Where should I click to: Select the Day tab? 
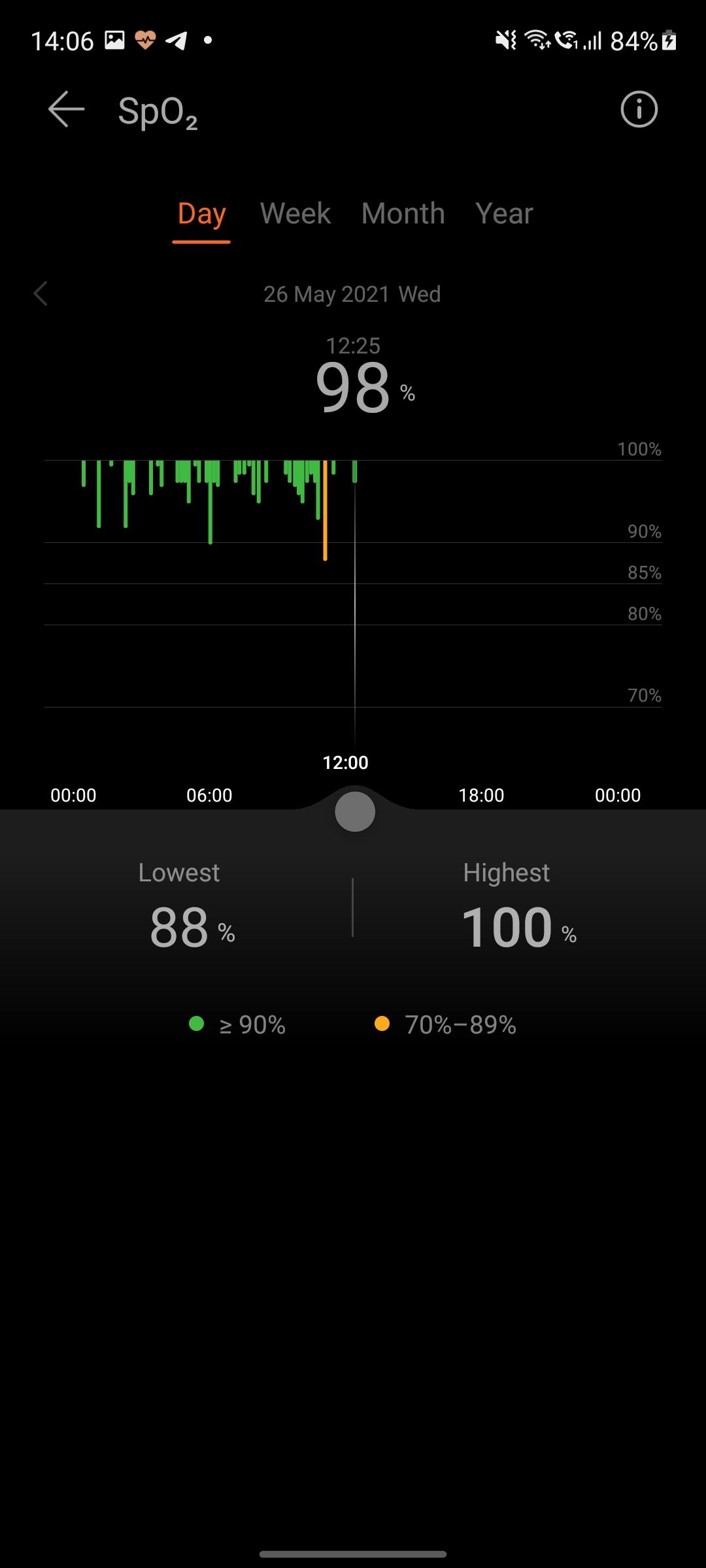(201, 214)
